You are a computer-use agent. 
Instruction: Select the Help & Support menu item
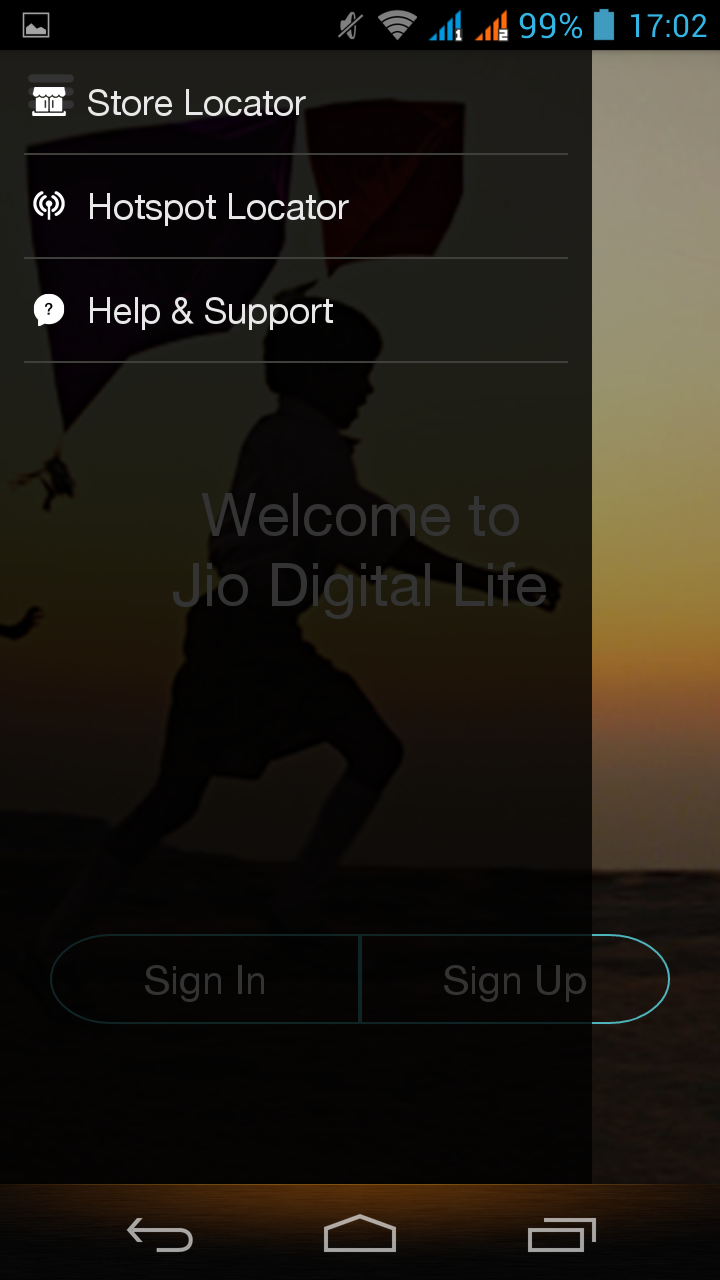(x=211, y=310)
